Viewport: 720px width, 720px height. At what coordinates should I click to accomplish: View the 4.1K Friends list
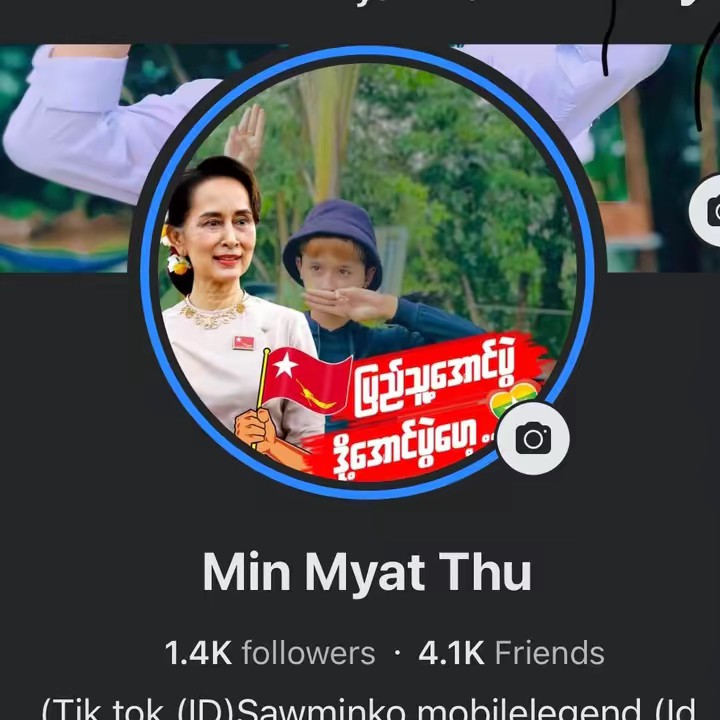click(x=511, y=653)
